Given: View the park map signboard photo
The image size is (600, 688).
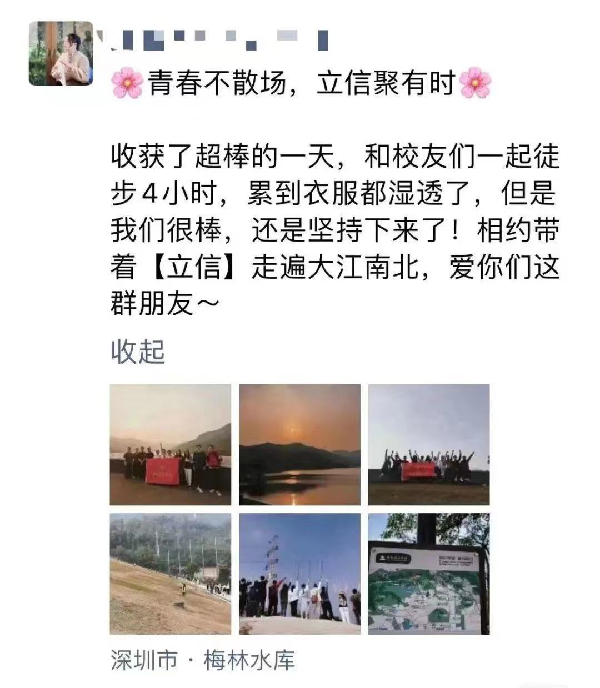Looking at the screenshot, I should 428,574.
